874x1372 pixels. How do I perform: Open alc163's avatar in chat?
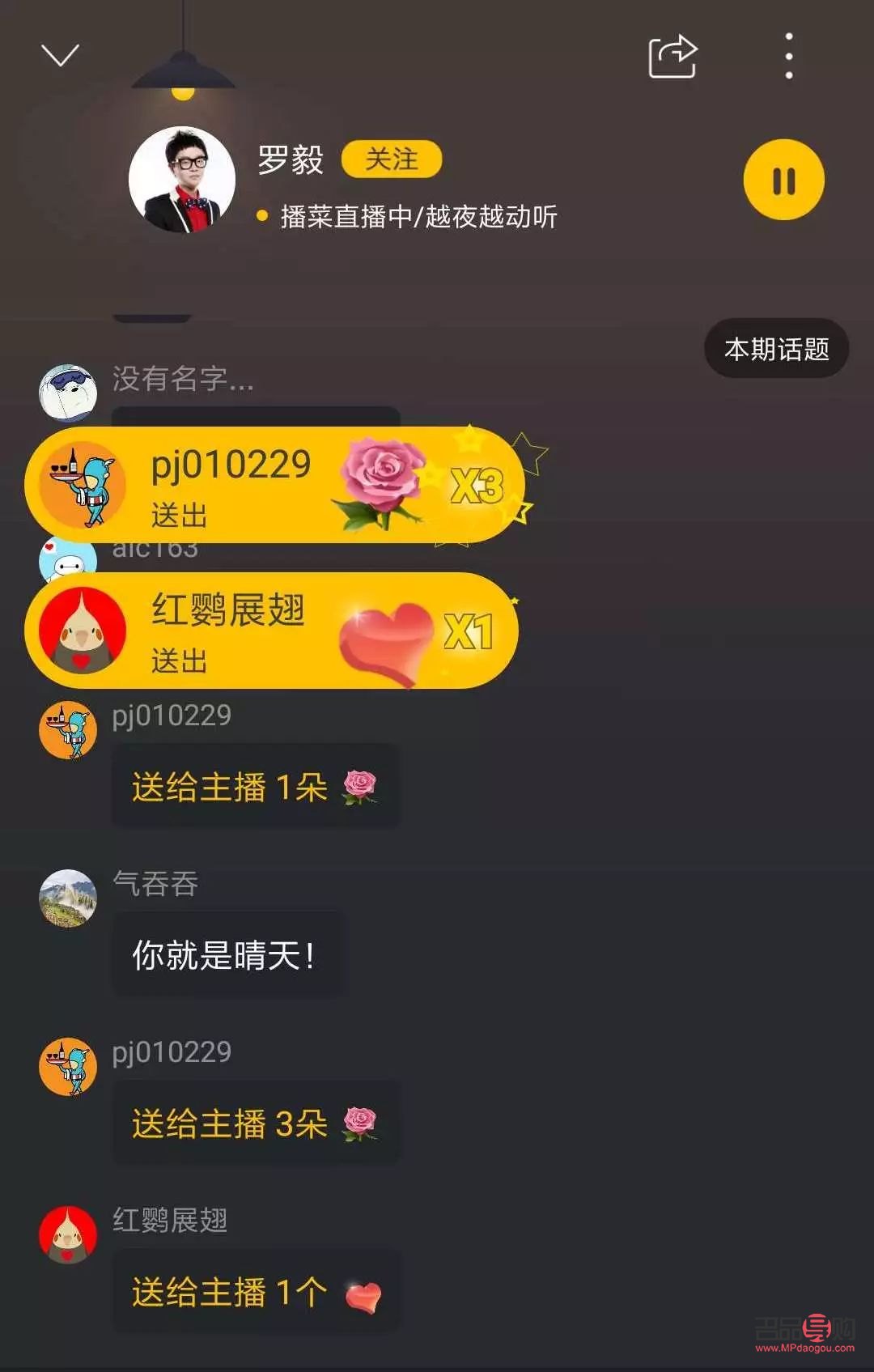(x=69, y=559)
